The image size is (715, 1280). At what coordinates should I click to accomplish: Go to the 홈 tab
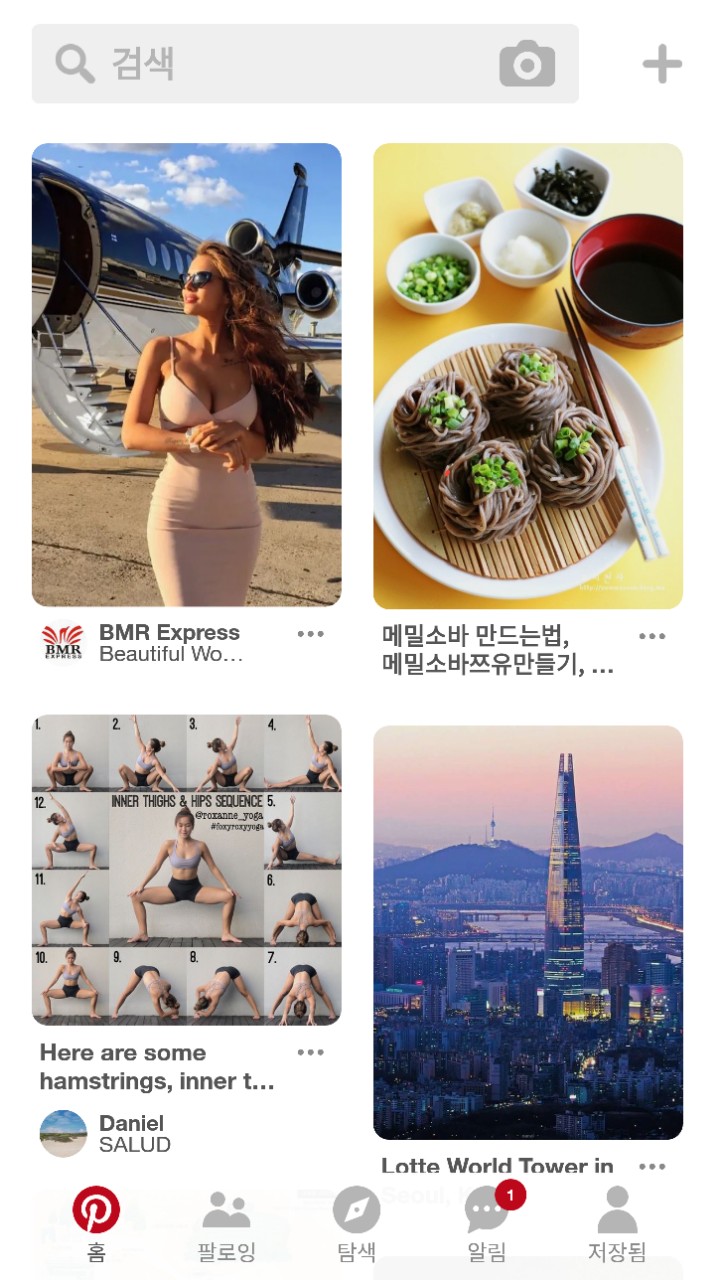click(96, 1224)
